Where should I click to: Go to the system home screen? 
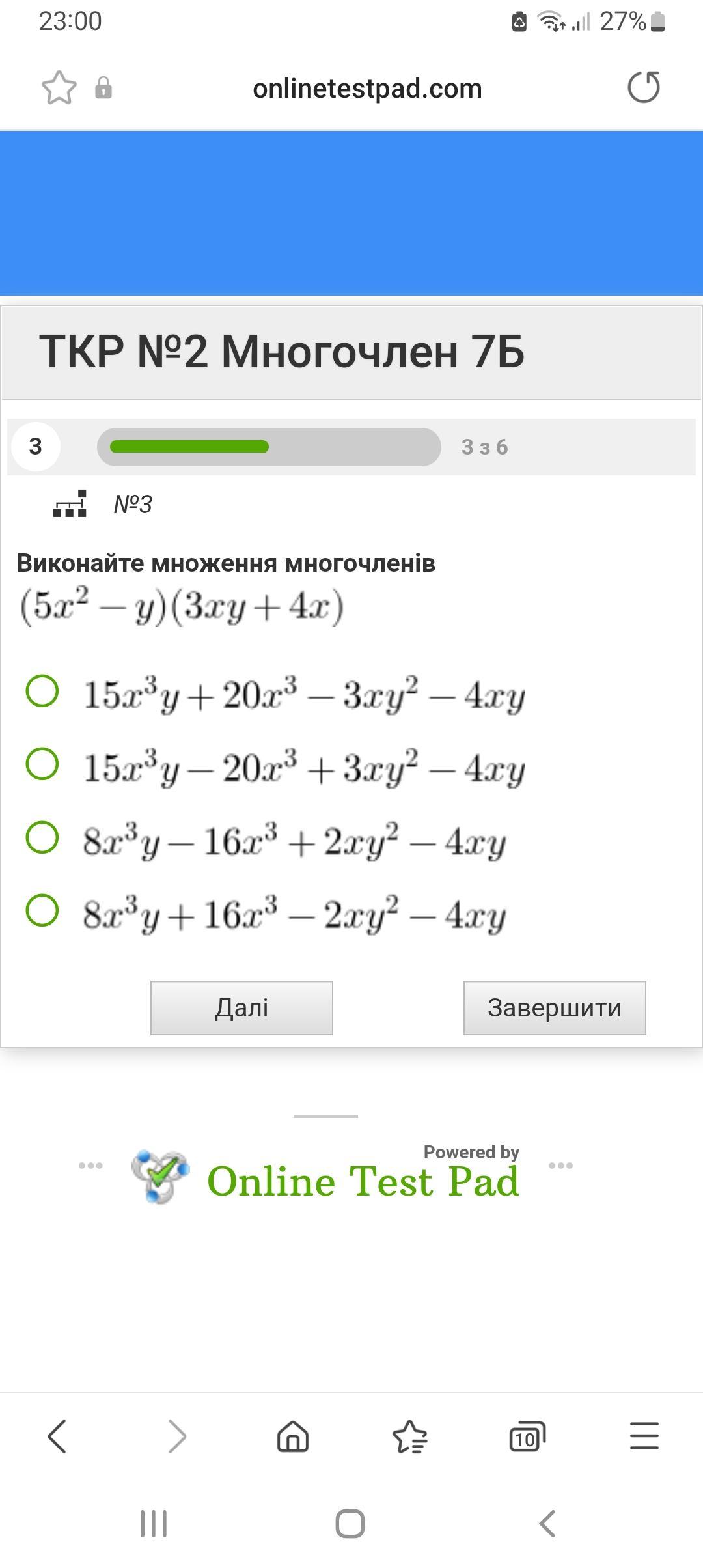pos(350,1524)
